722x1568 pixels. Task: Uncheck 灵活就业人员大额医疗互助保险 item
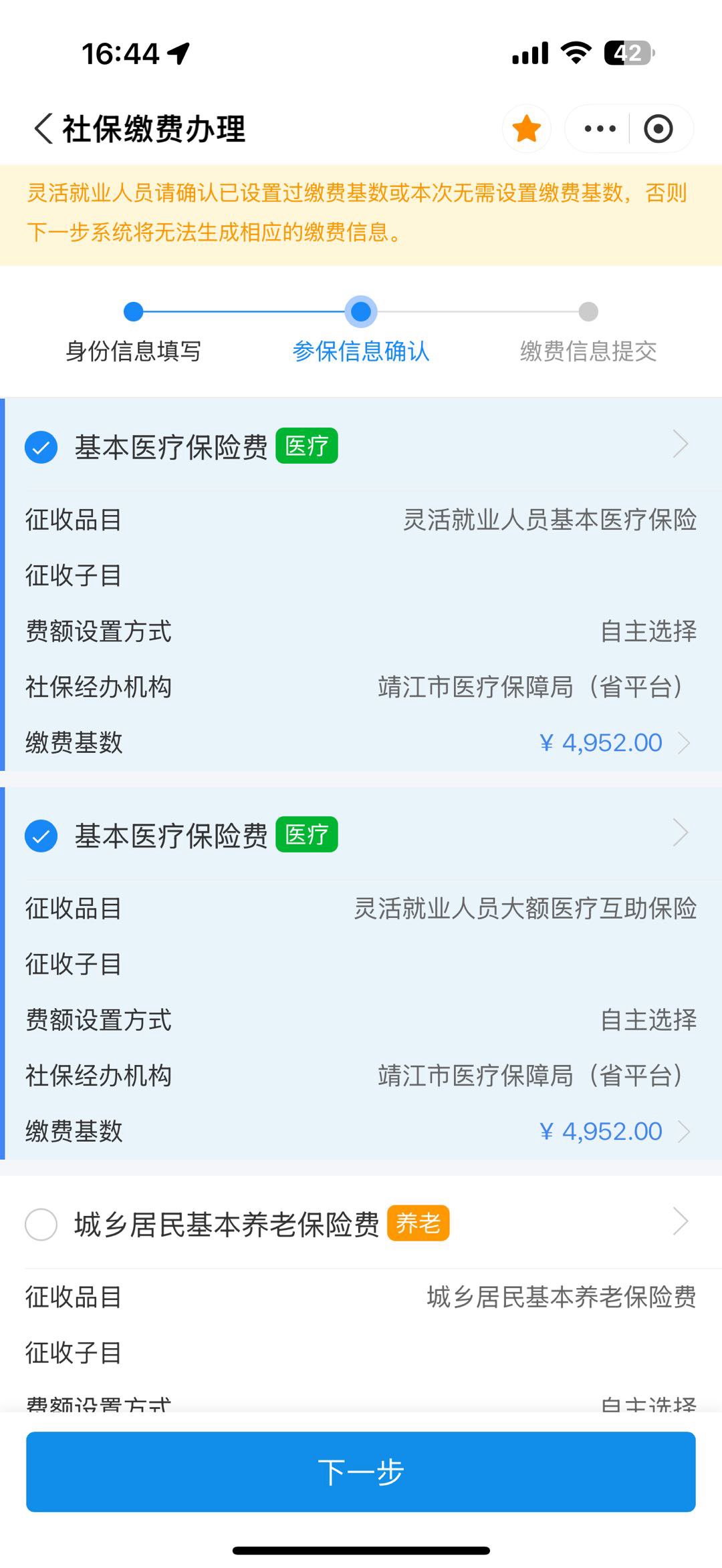(x=41, y=836)
